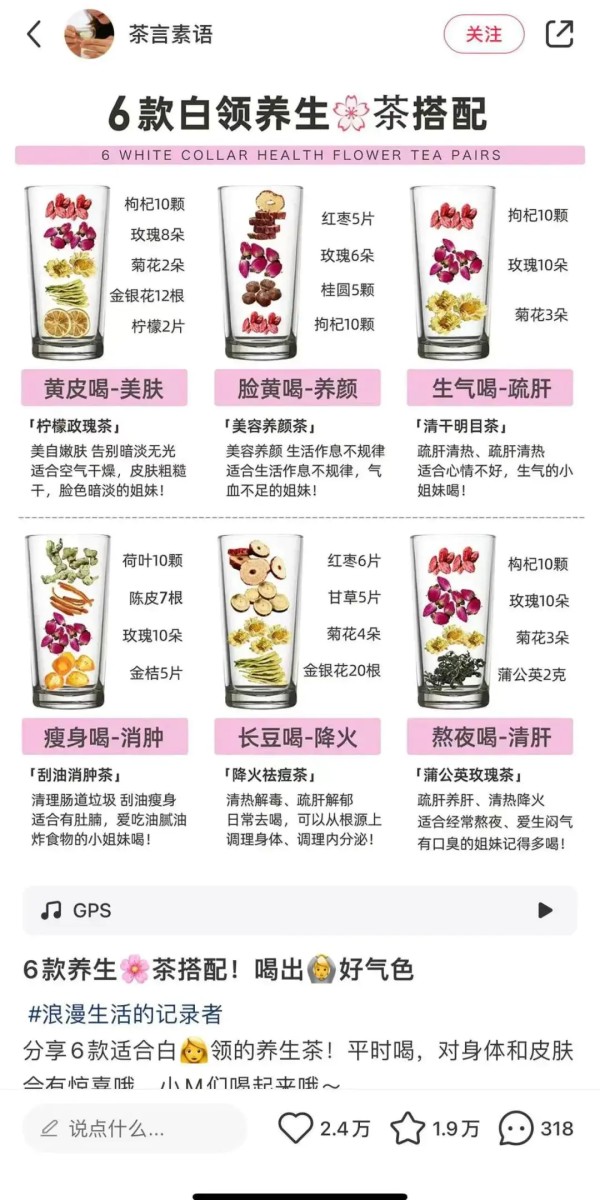Share this post
Screen dimensions: 600x1200
[x=559, y=34]
